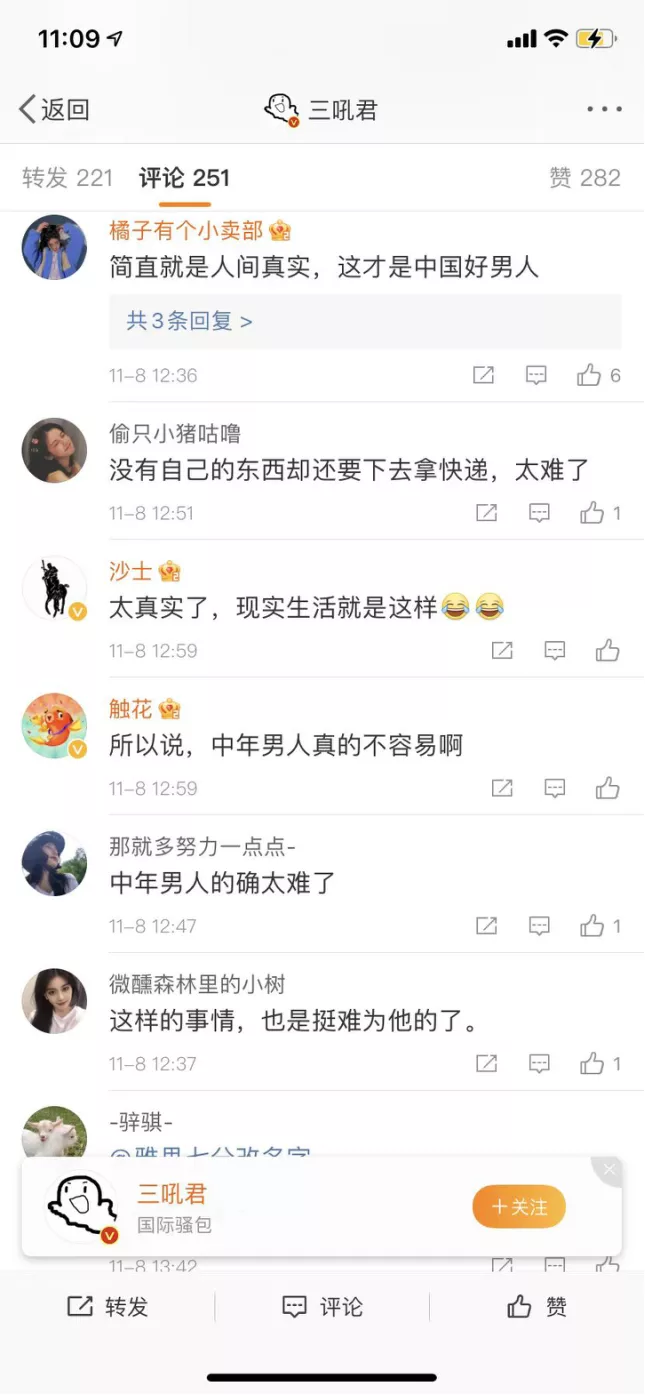This screenshot has width=645, height=1395.
Task: Reply to 偷只小猪咕噜's comment
Action: [x=539, y=513]
